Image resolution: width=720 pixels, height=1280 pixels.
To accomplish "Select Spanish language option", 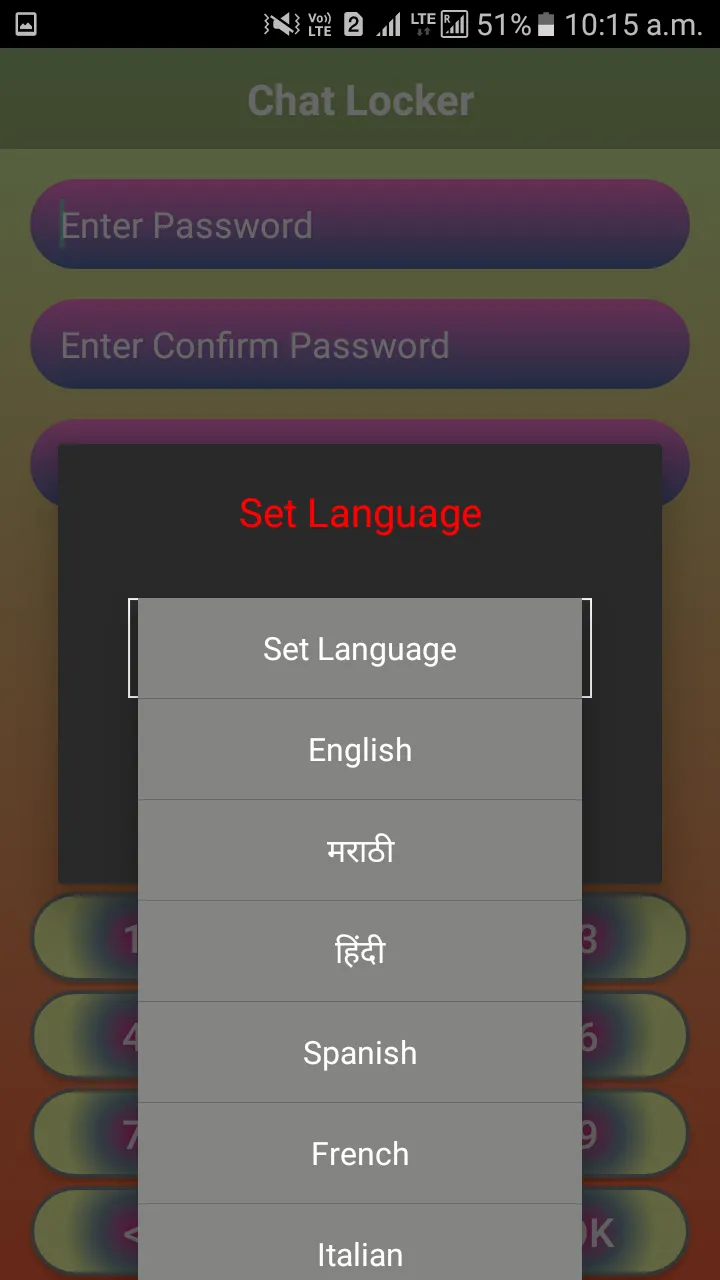I will pyautogui.click(x=360, y=1053).
